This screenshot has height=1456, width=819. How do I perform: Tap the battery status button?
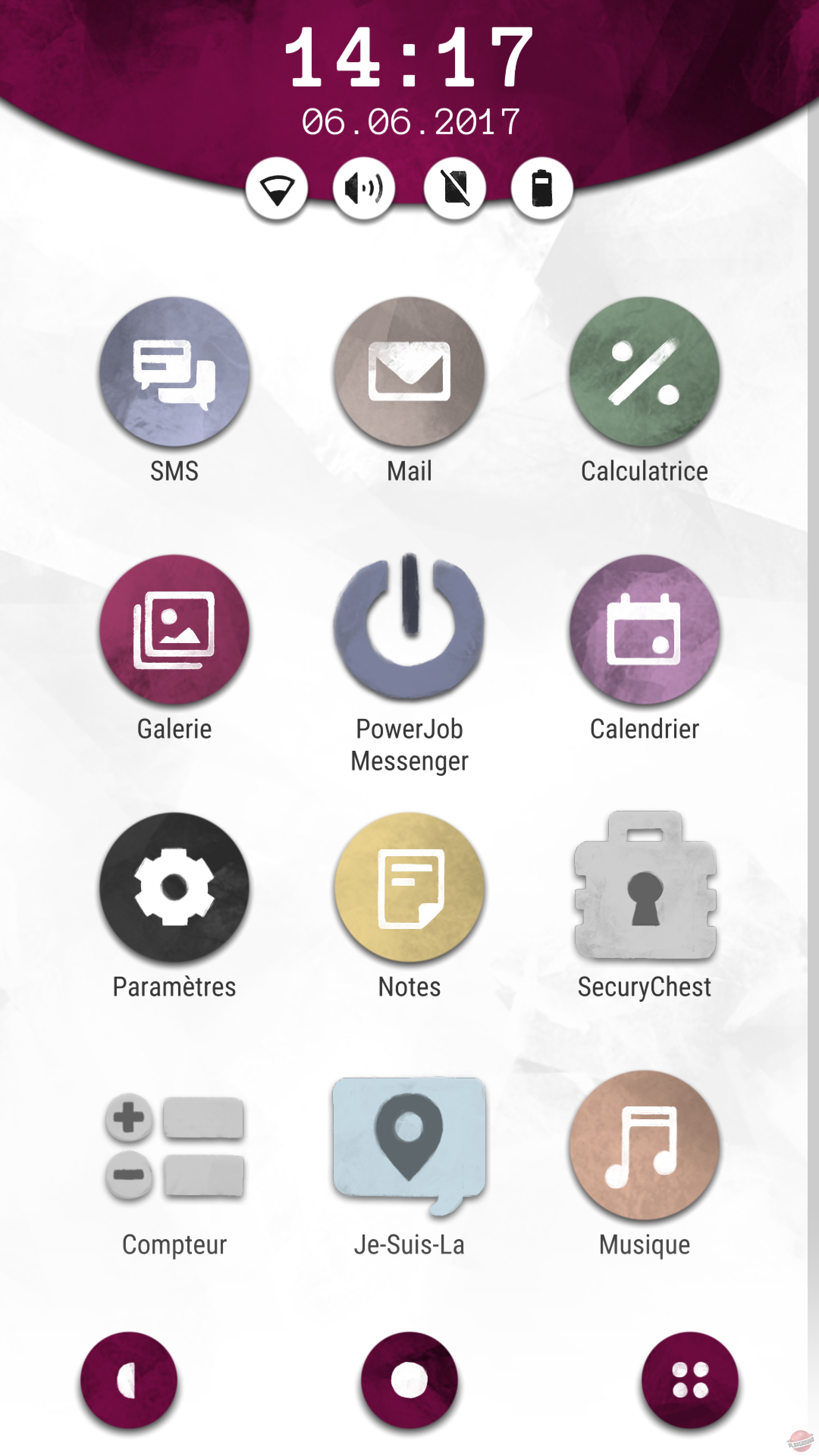tap(541, 188)
